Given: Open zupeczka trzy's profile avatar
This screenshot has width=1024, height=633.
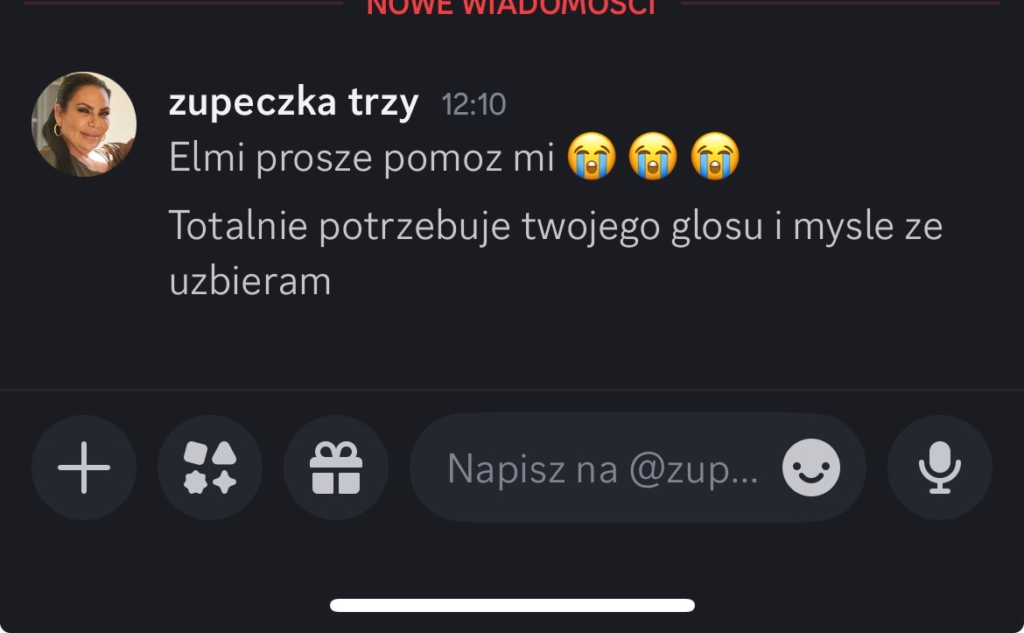Looking at the screenshot, I should click(85, 124).
